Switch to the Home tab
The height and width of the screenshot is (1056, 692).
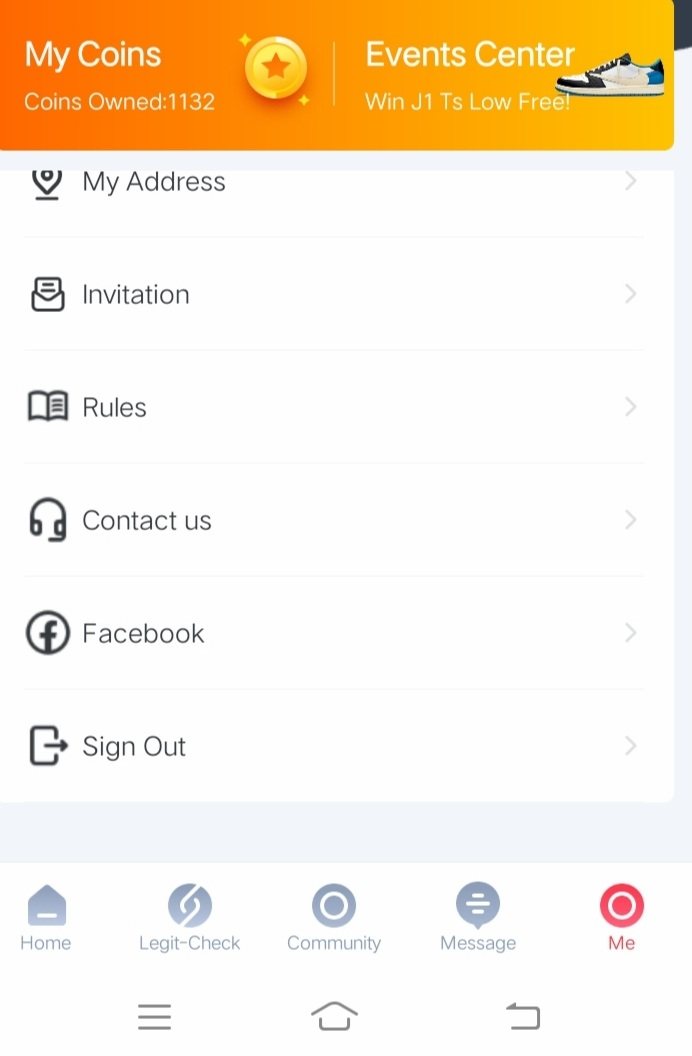click(46, 918)
